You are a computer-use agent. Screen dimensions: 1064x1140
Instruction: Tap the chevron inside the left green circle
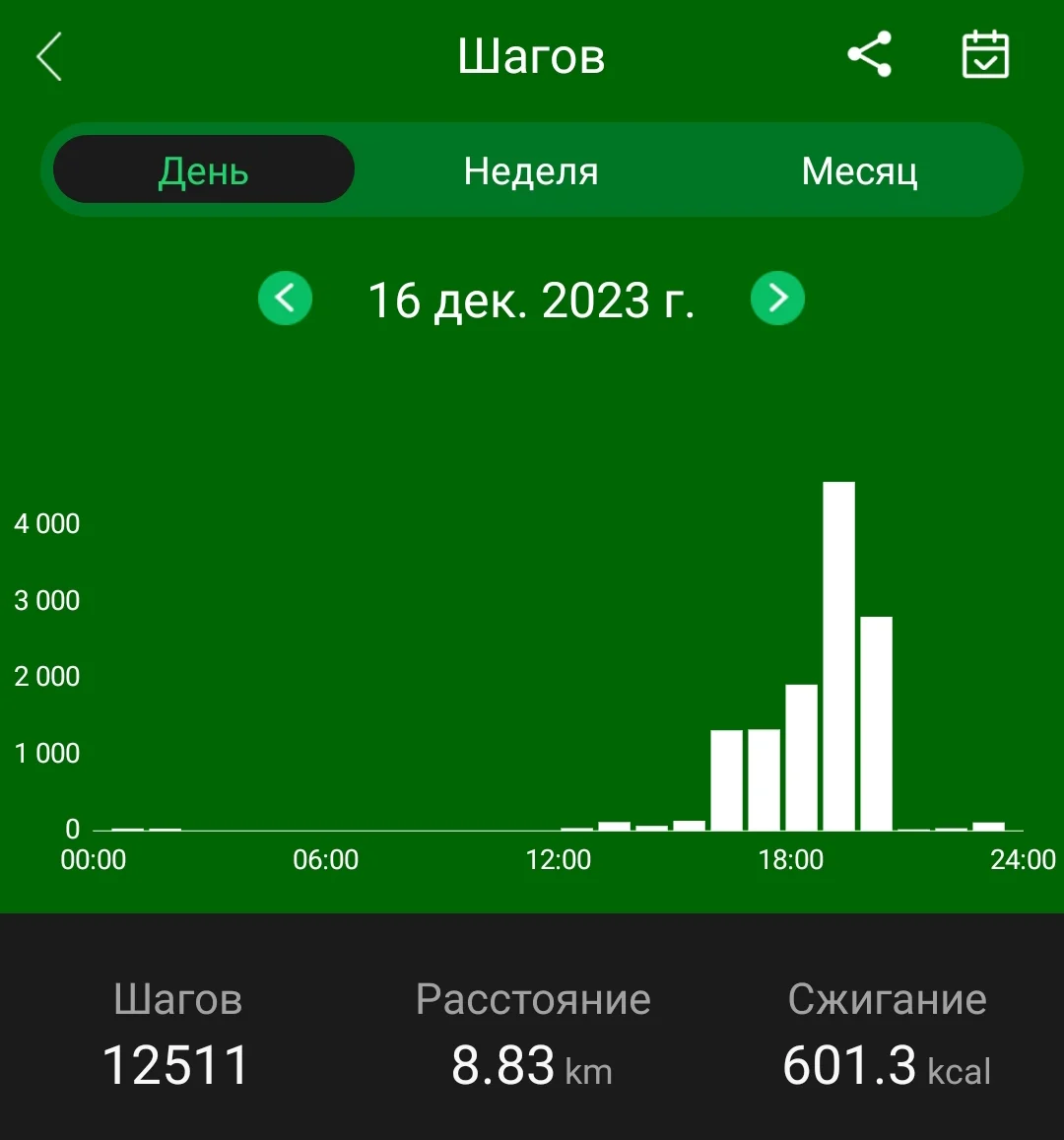286,298
